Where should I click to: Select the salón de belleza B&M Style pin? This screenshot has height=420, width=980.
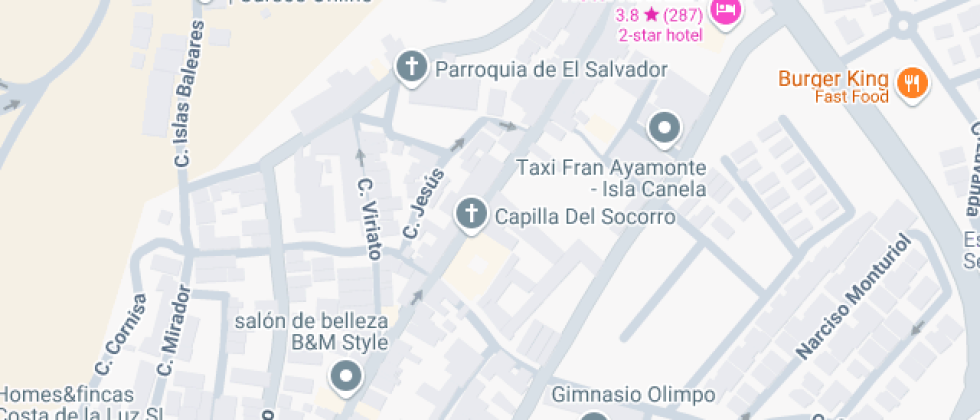tap(347, 376)
